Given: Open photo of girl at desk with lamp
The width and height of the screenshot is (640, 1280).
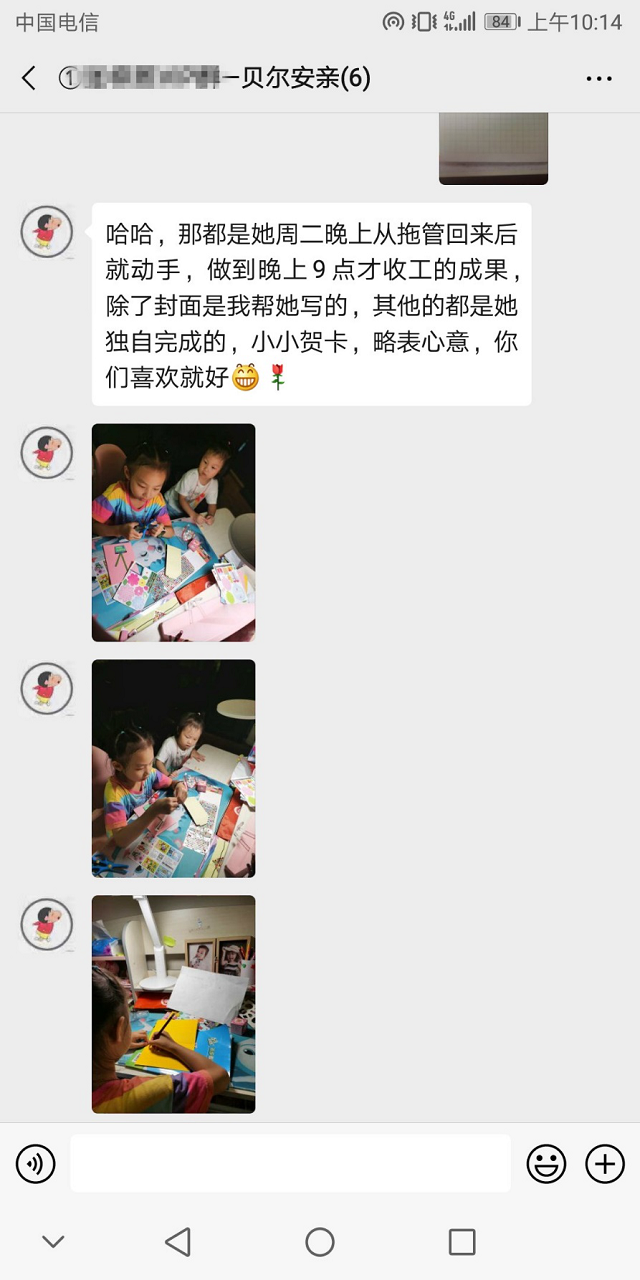Looking at the screenshot, I should point(173,1004).
